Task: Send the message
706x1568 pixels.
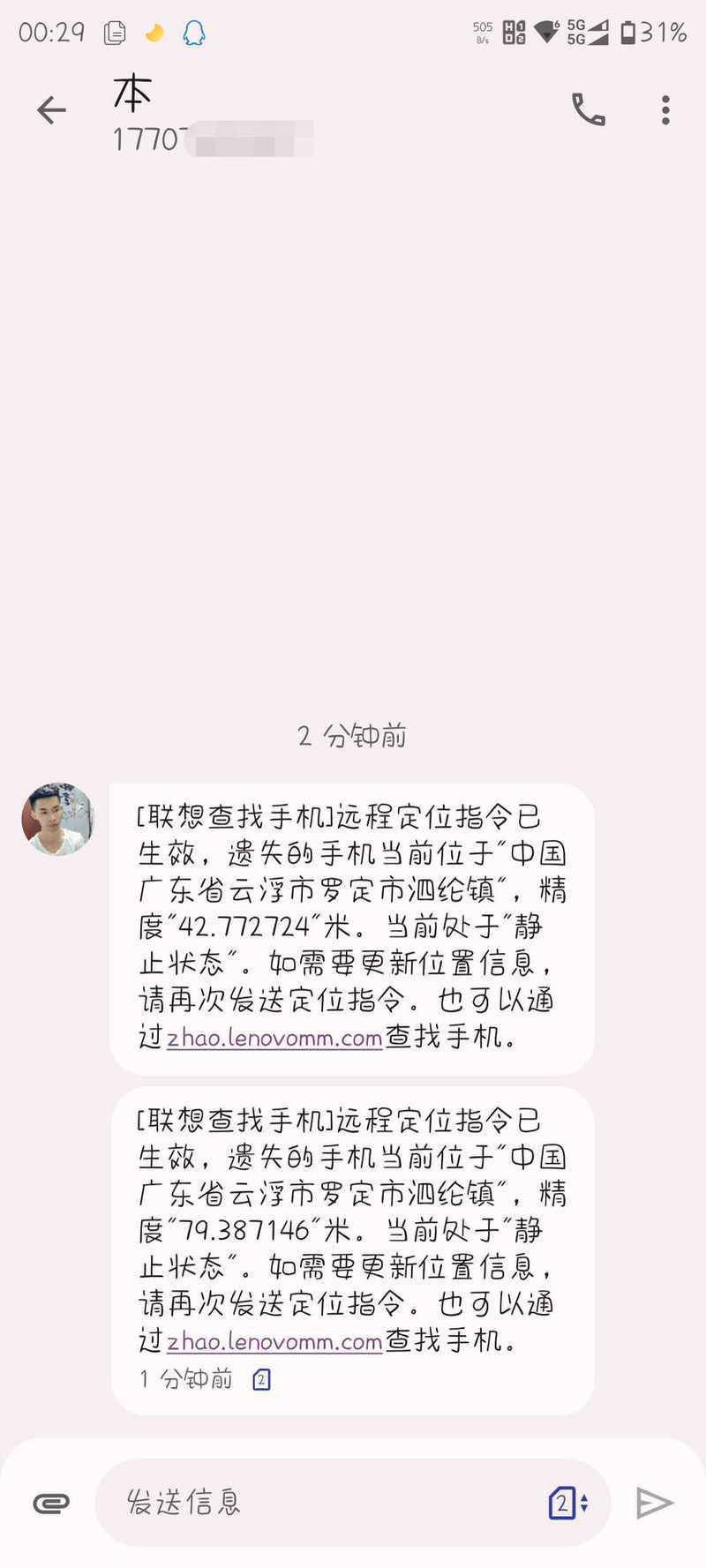Action: point(655,1502)
